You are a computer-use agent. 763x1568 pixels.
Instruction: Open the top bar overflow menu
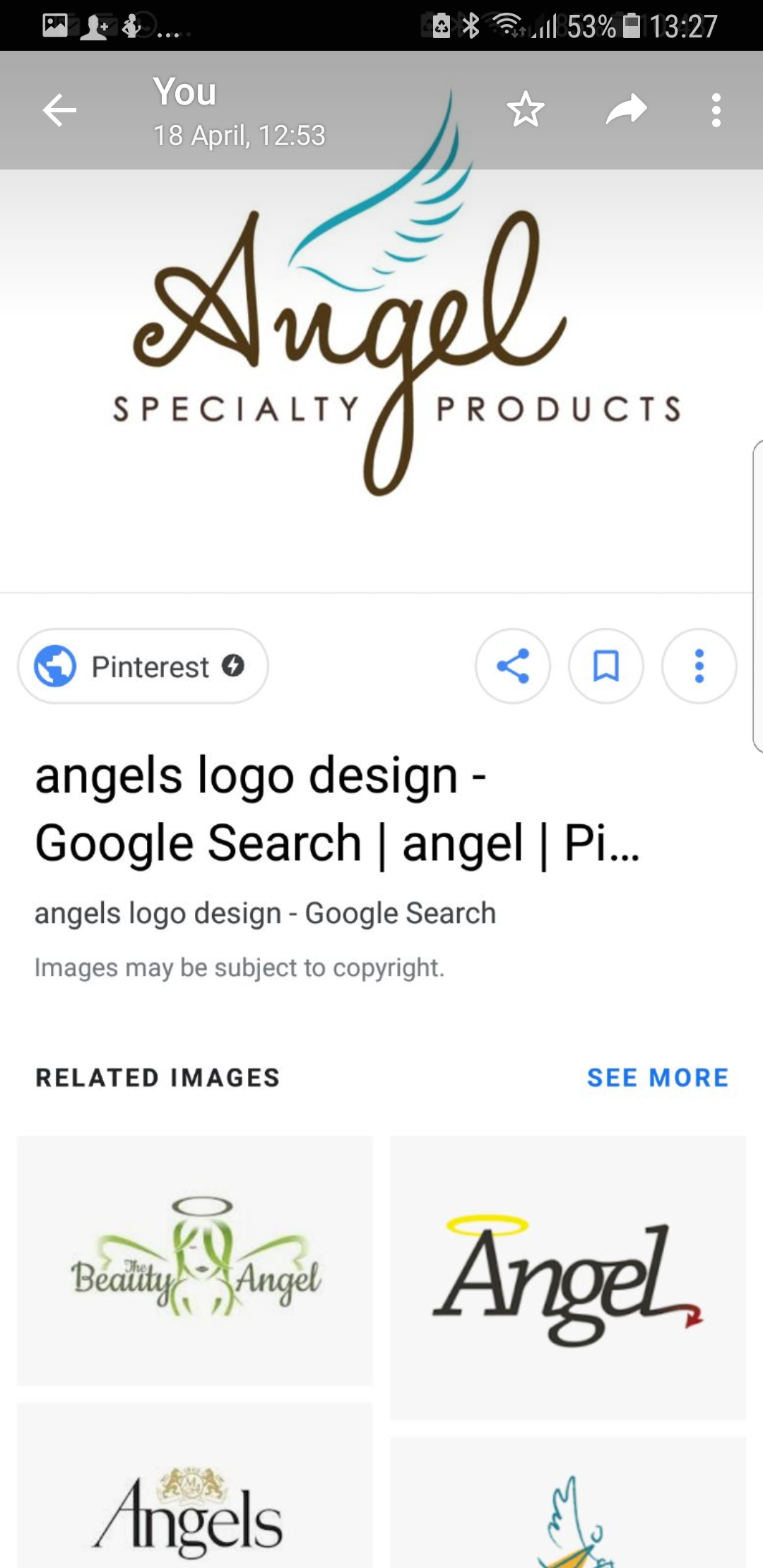[716, 110]
